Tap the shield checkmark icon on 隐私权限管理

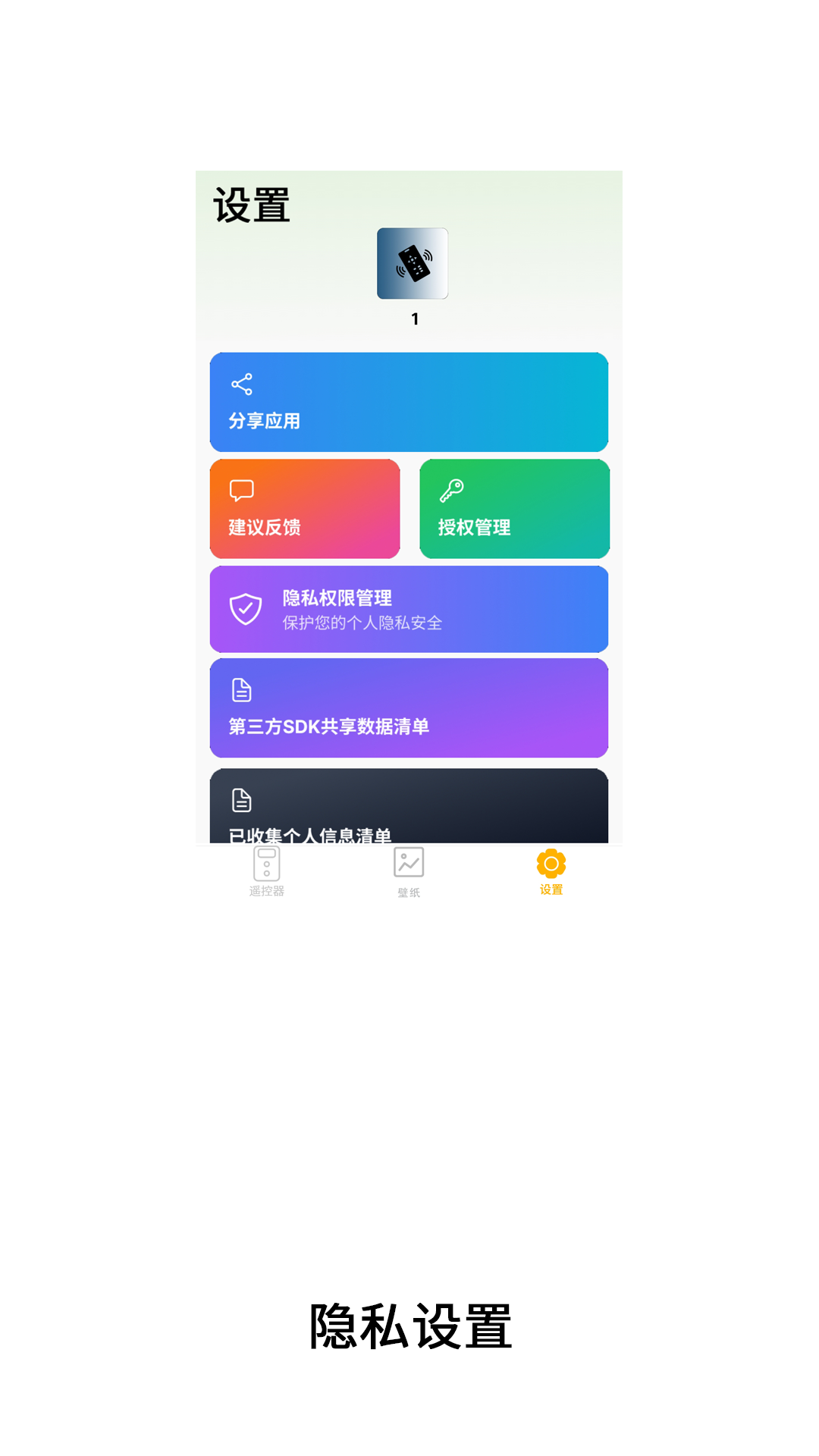click(244, 608)
